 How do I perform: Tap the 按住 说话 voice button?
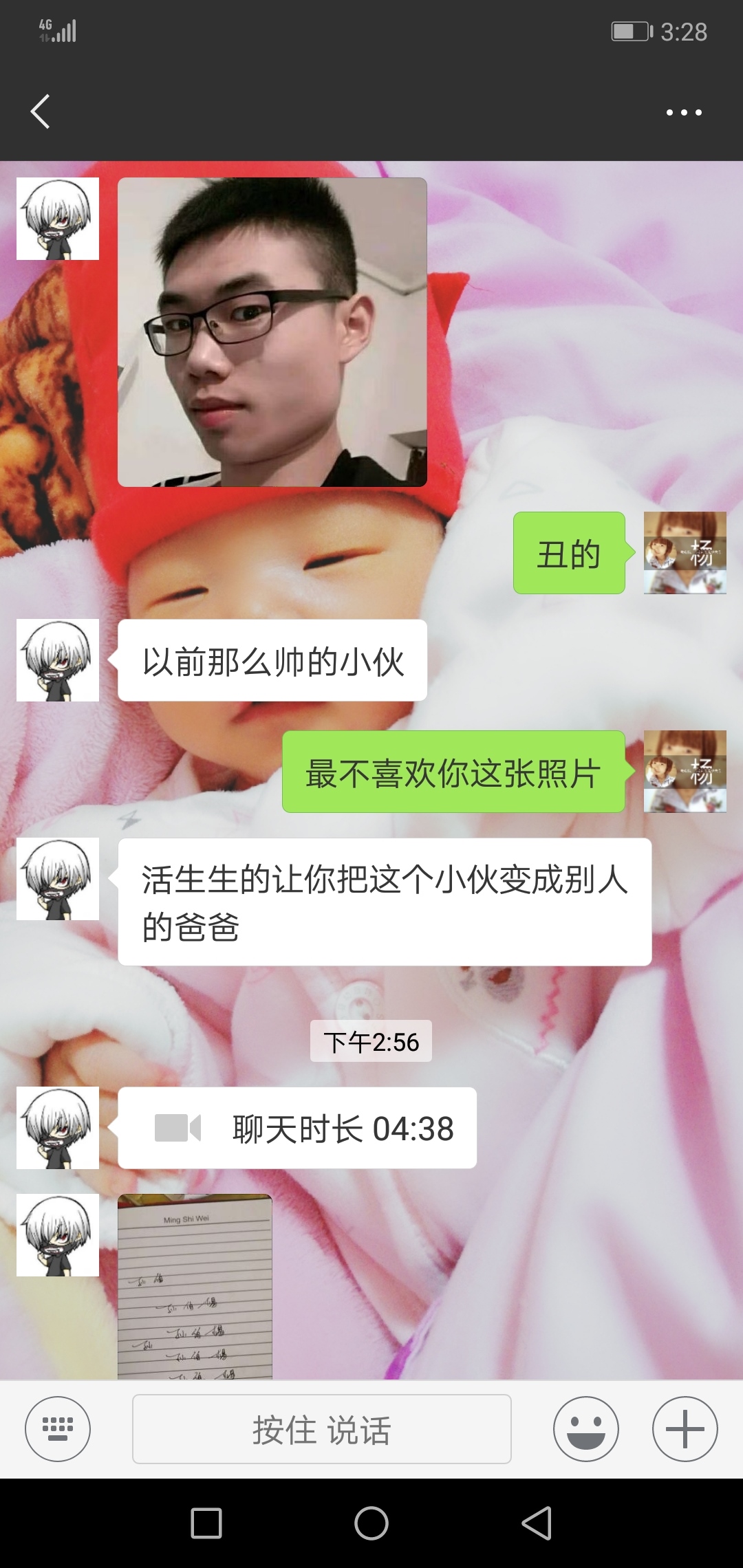pyautogui.click(x=321, y=1429)
